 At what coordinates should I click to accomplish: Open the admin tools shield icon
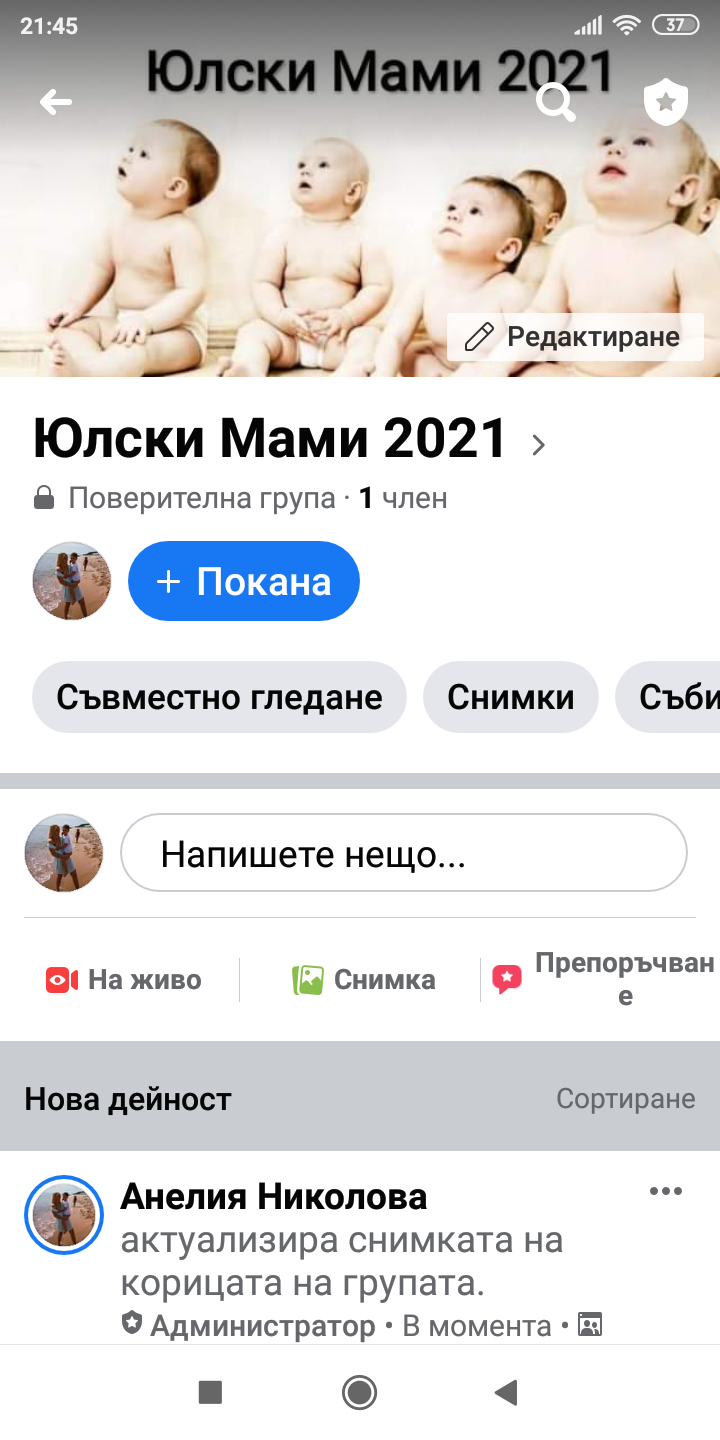tap(666, 102)
